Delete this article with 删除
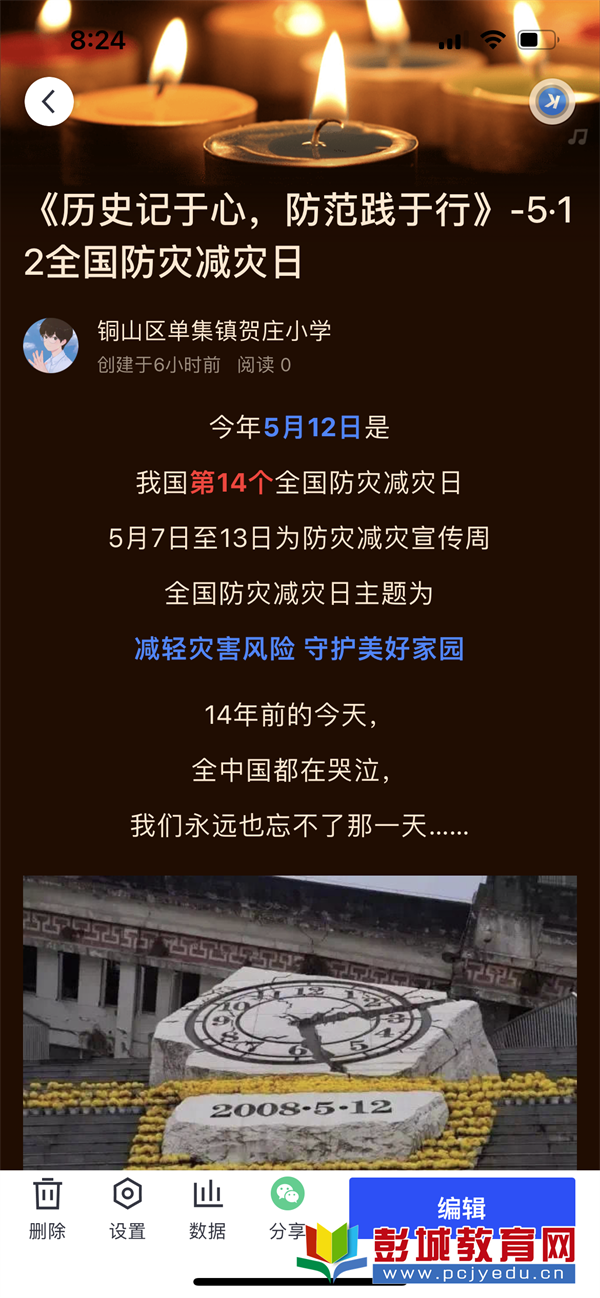The height and width of the screenshot is (1298, 600). (x=47, y=1208)
